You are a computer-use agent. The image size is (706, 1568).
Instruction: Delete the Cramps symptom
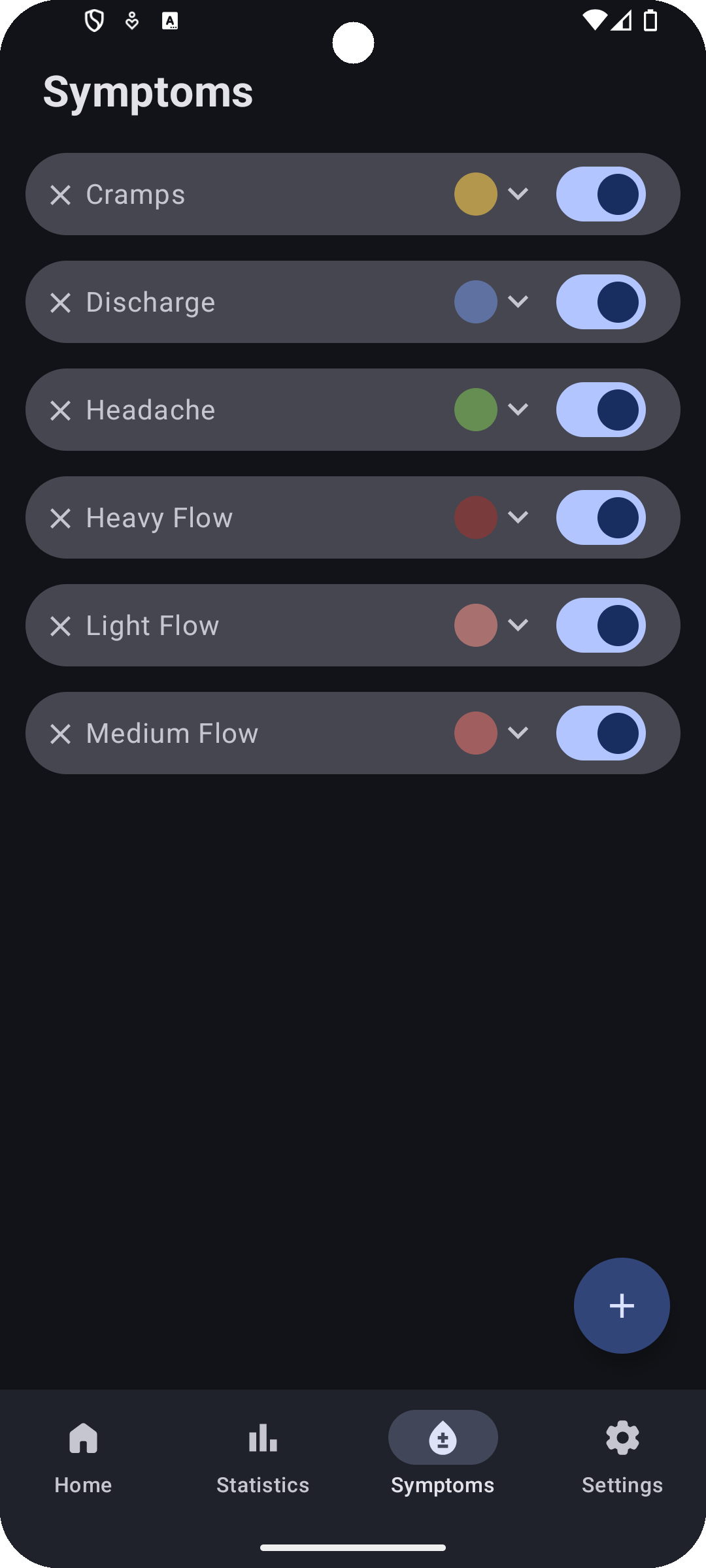coord(60,195)
